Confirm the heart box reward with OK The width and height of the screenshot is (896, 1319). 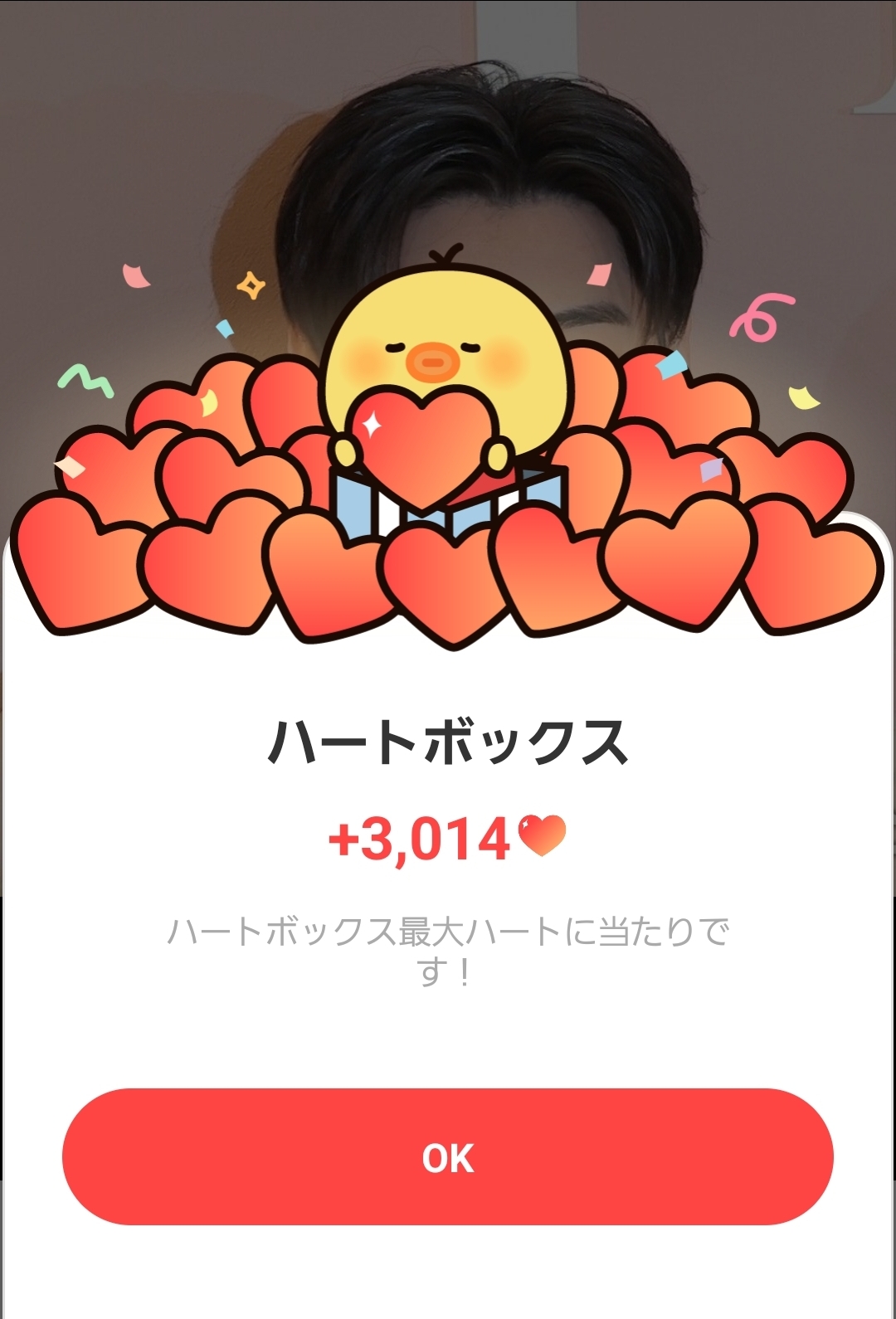tap(447, 1156)
